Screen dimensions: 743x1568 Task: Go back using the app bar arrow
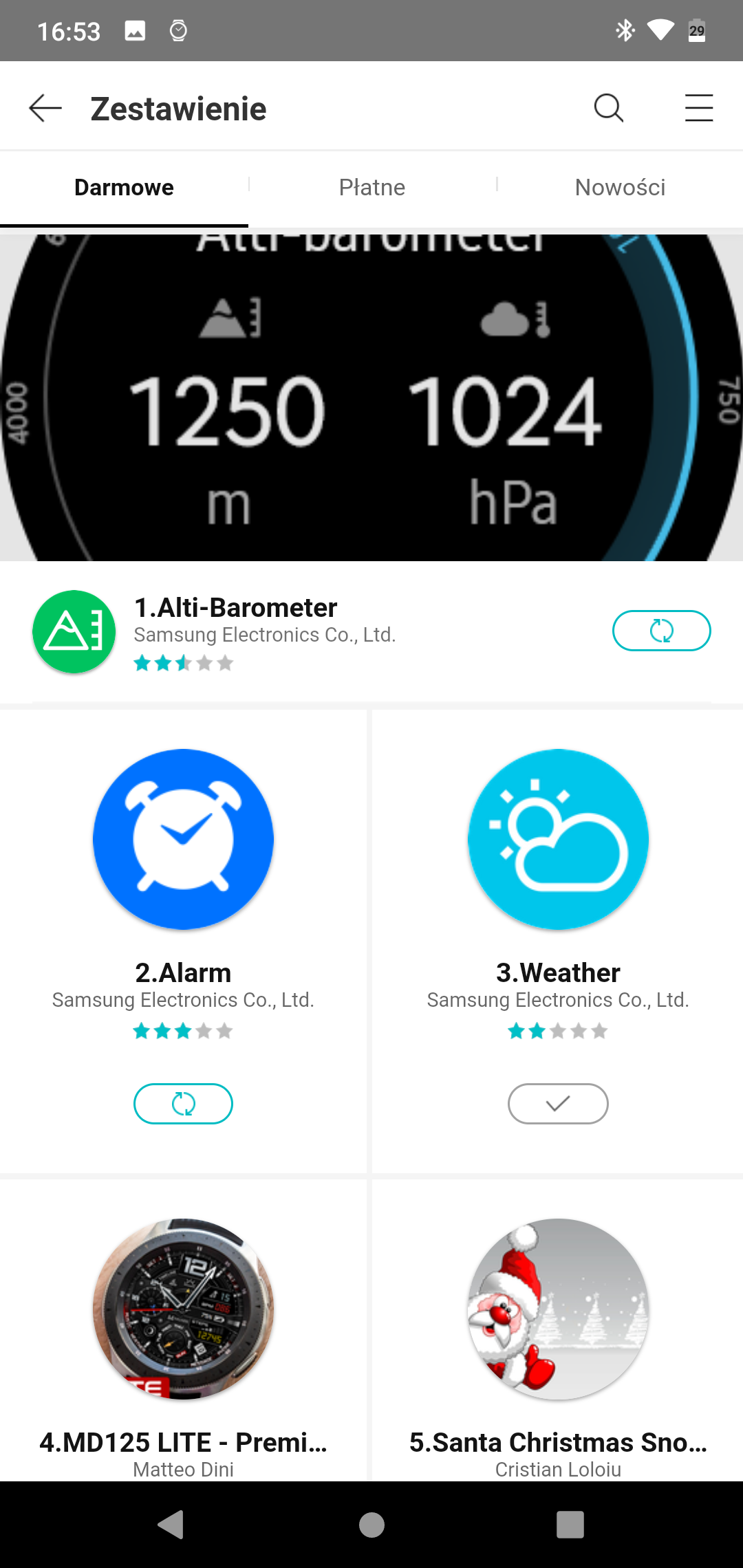tap(45, 108)
